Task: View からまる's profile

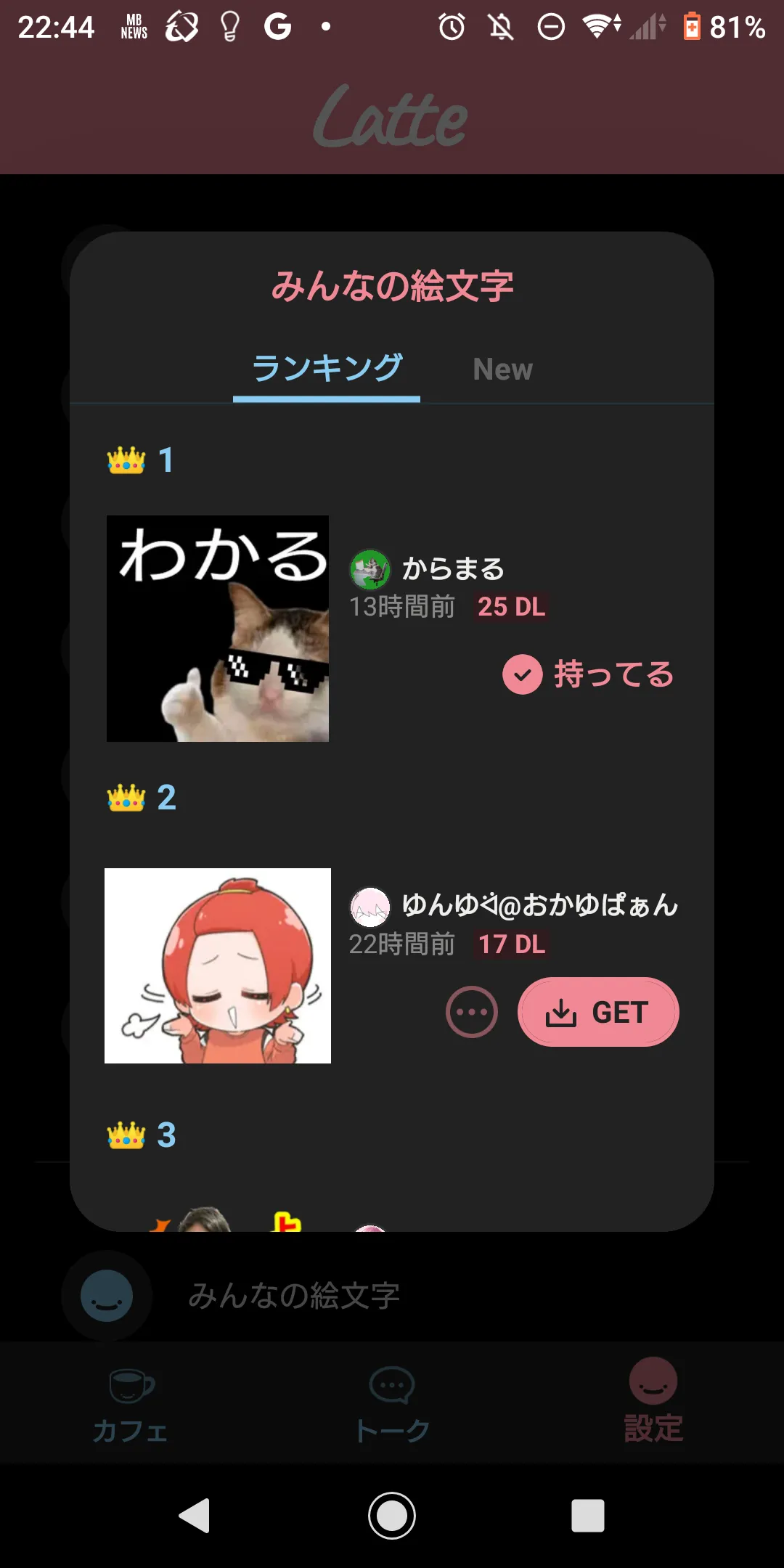Action: click(x=427, y=569)
